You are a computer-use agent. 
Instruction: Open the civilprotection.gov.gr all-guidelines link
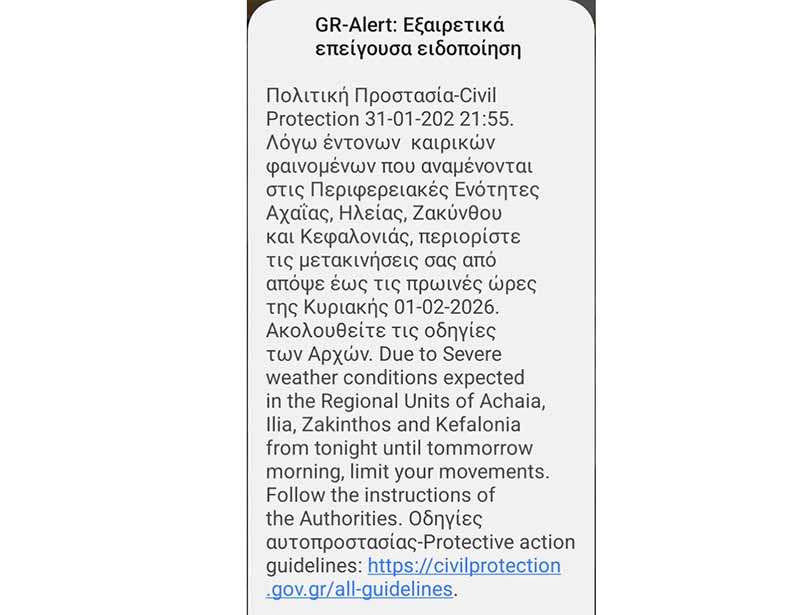pyautogui.click(x=463, y=567)
